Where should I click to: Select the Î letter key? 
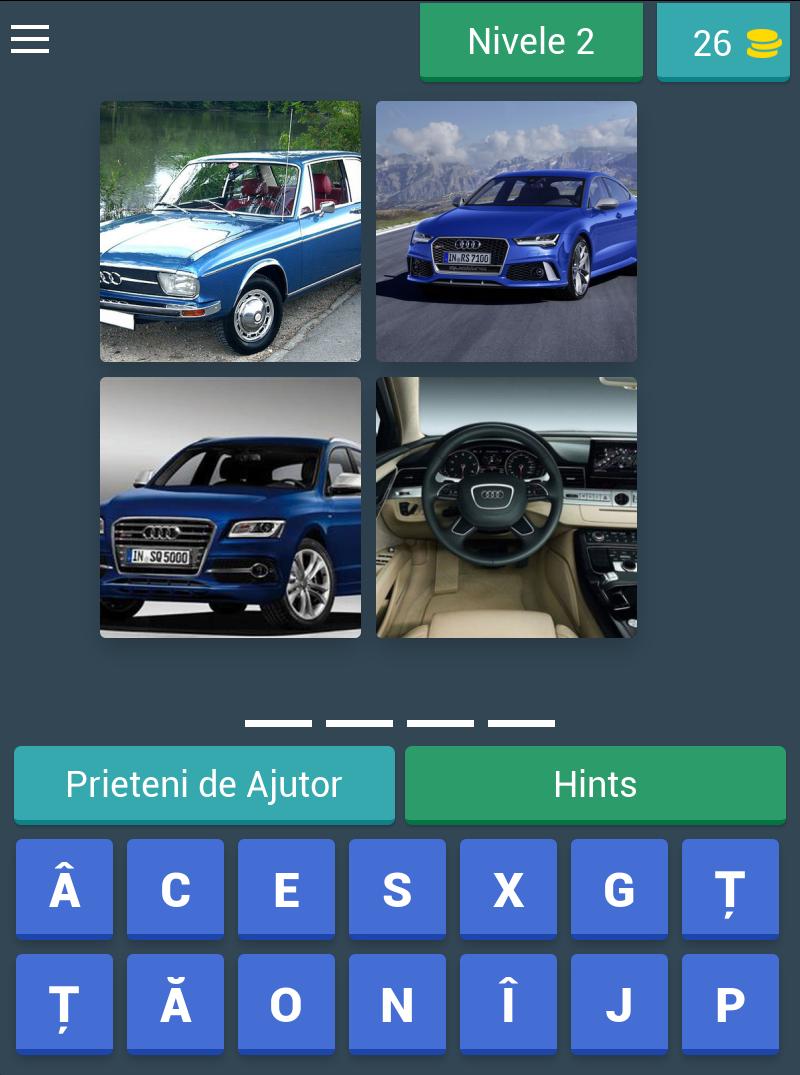[x=508, y=1003]
